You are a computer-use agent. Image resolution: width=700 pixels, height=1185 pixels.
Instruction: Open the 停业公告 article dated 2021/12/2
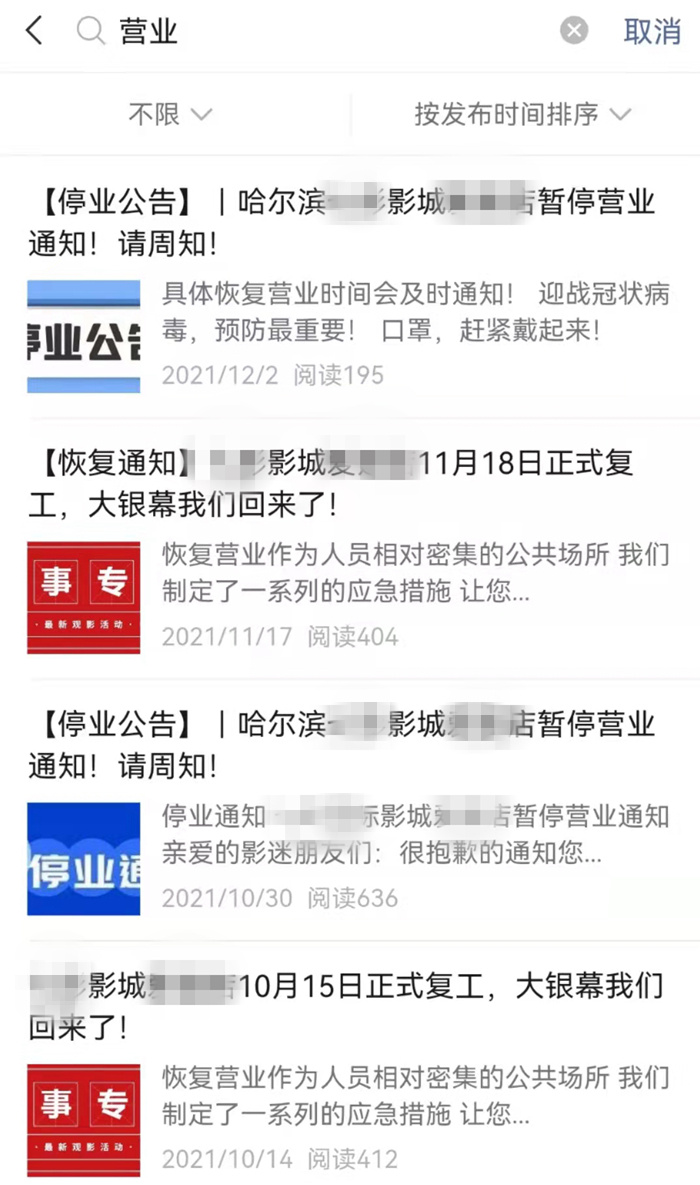[340, 222]
